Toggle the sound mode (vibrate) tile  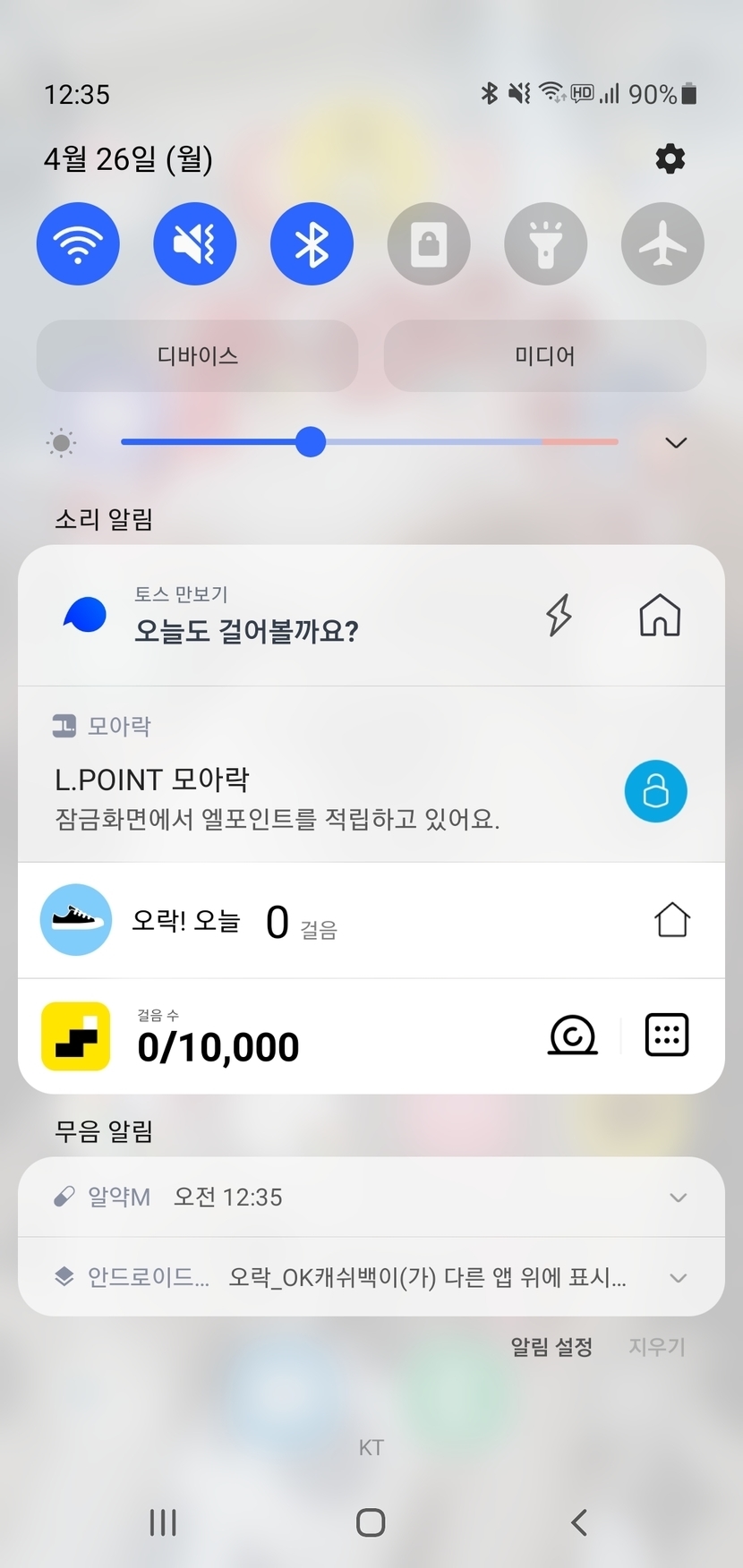click(195, 244)
